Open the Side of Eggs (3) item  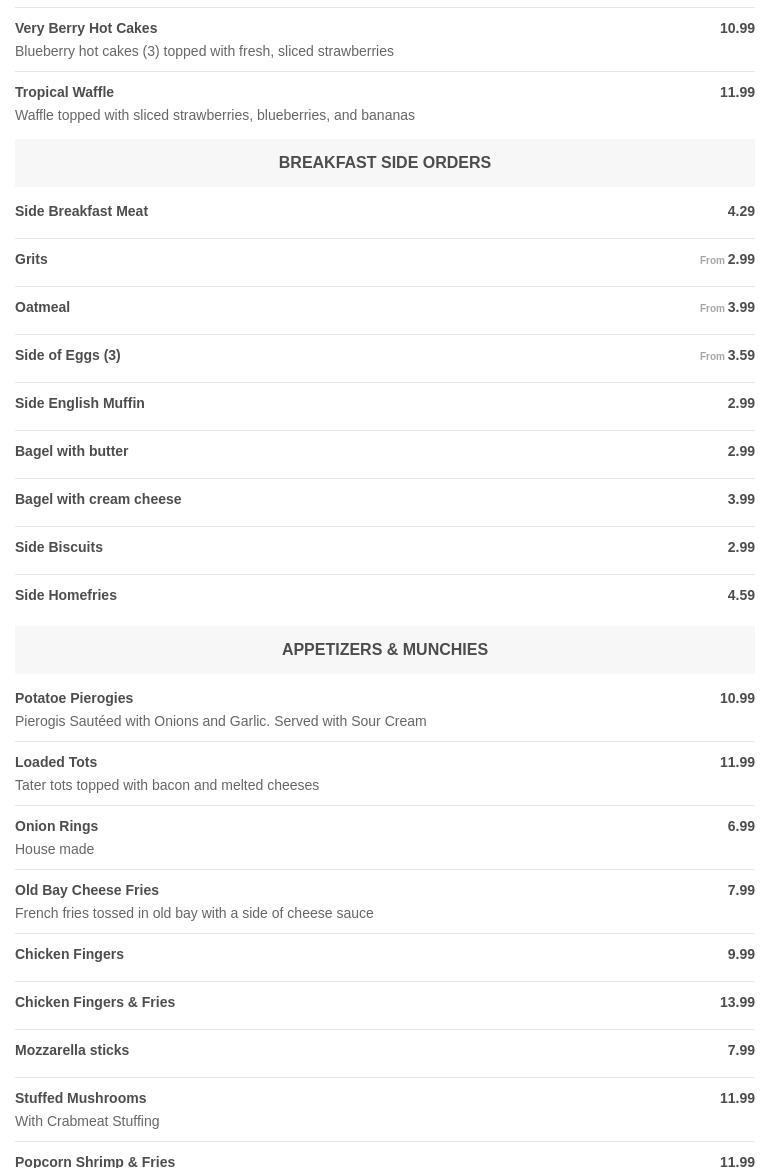[68, 355]
